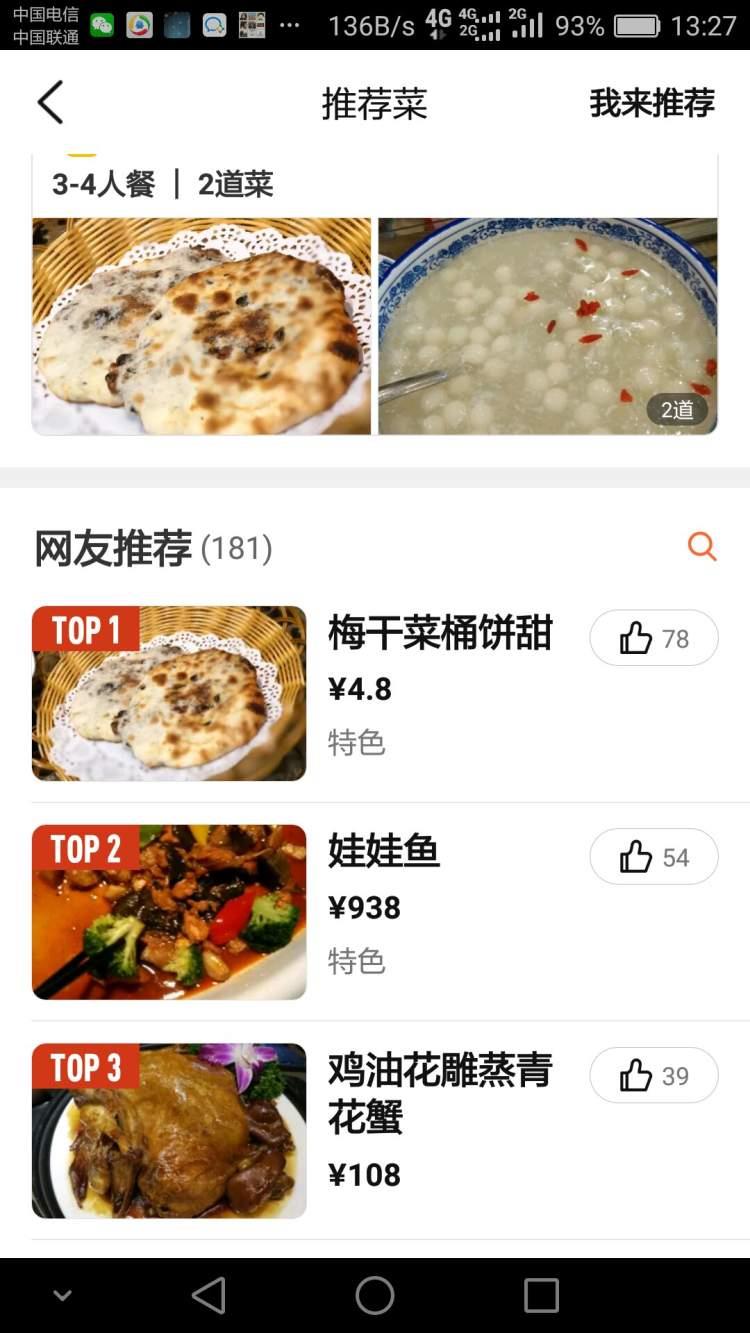
Task: Go back from the 推荐菜 page
Action: pos(50,103)
